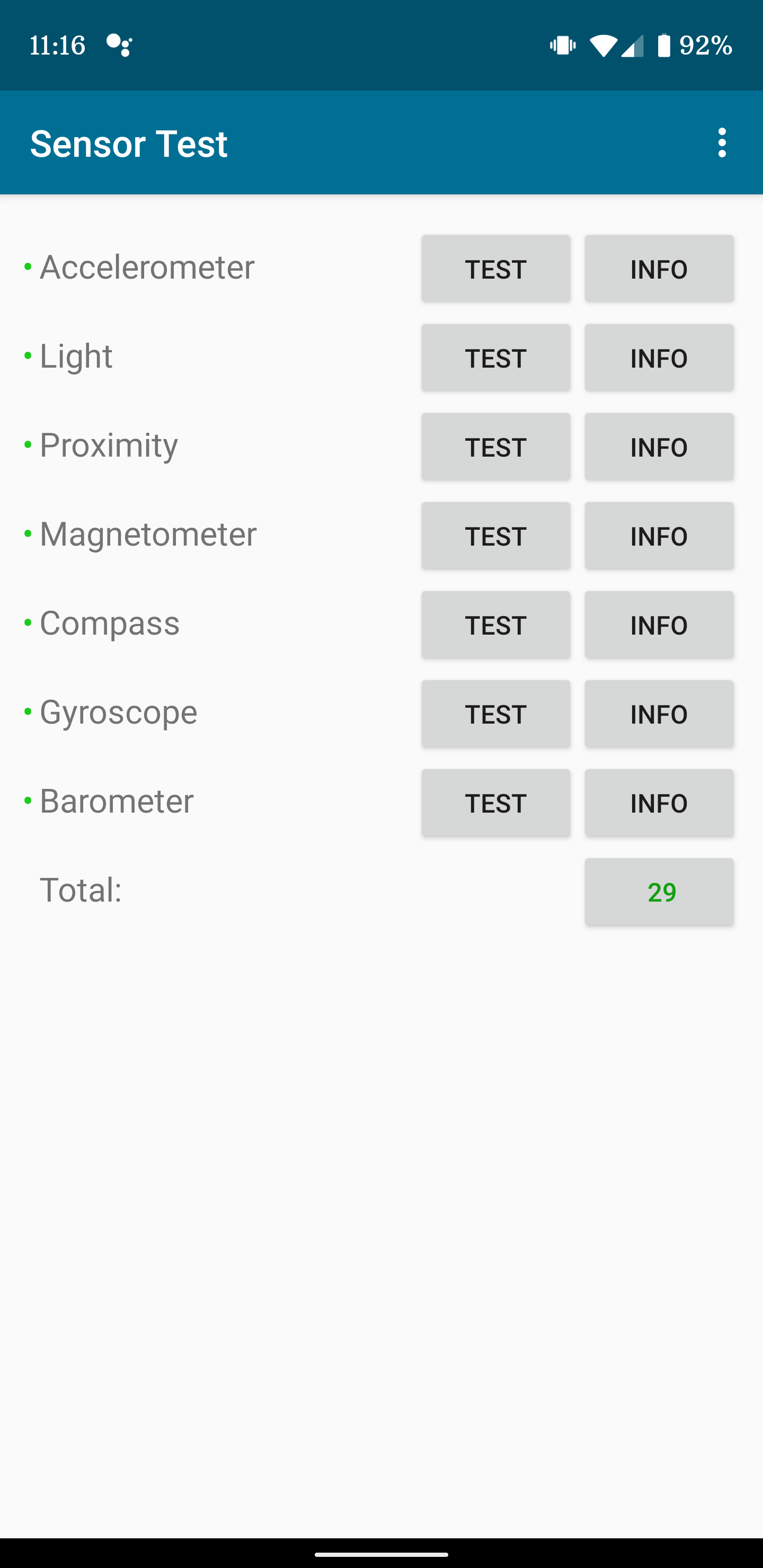The width and height of the screenshot is (763, 1568).
Task: Tap the 29 total sensors button
Action: pos(659,892)
